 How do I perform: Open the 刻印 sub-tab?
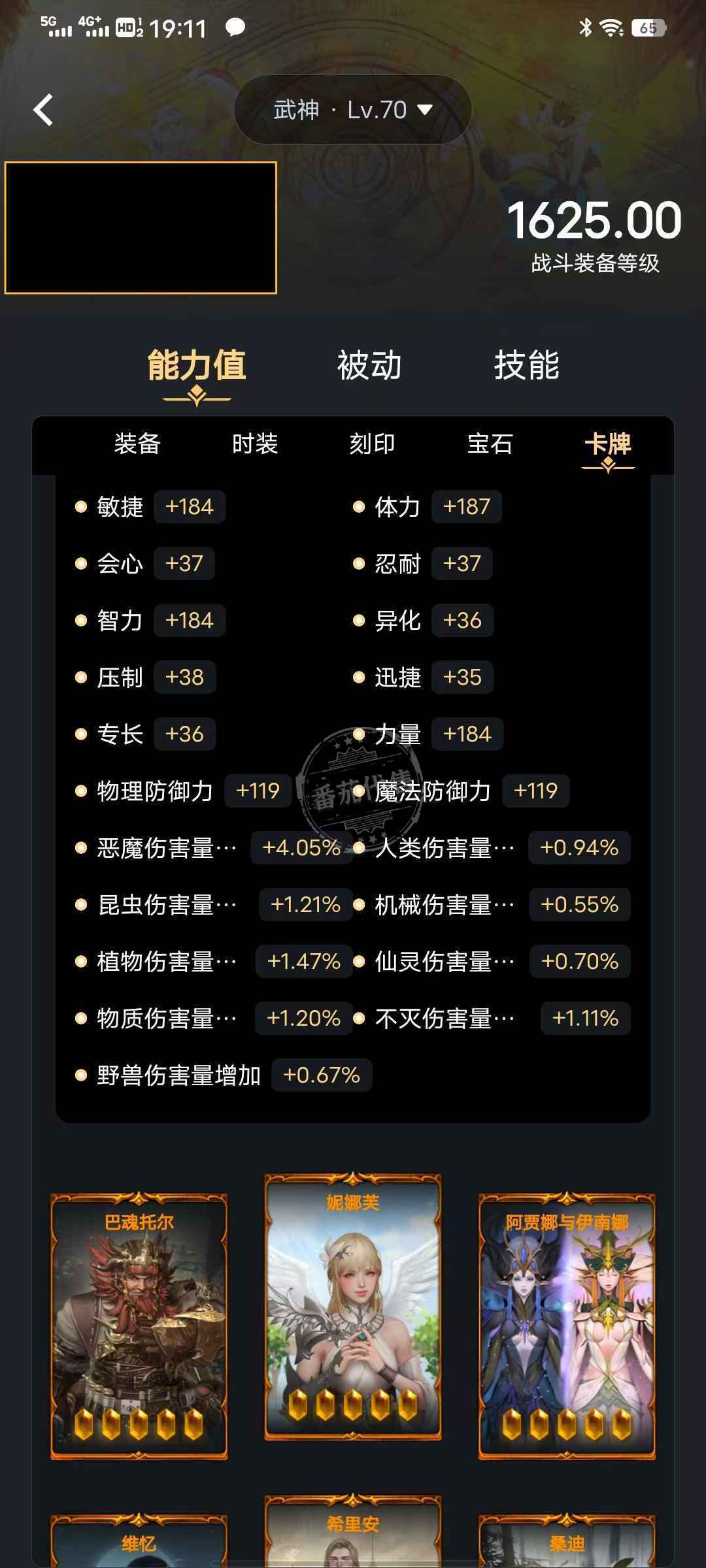click(373, 444)
